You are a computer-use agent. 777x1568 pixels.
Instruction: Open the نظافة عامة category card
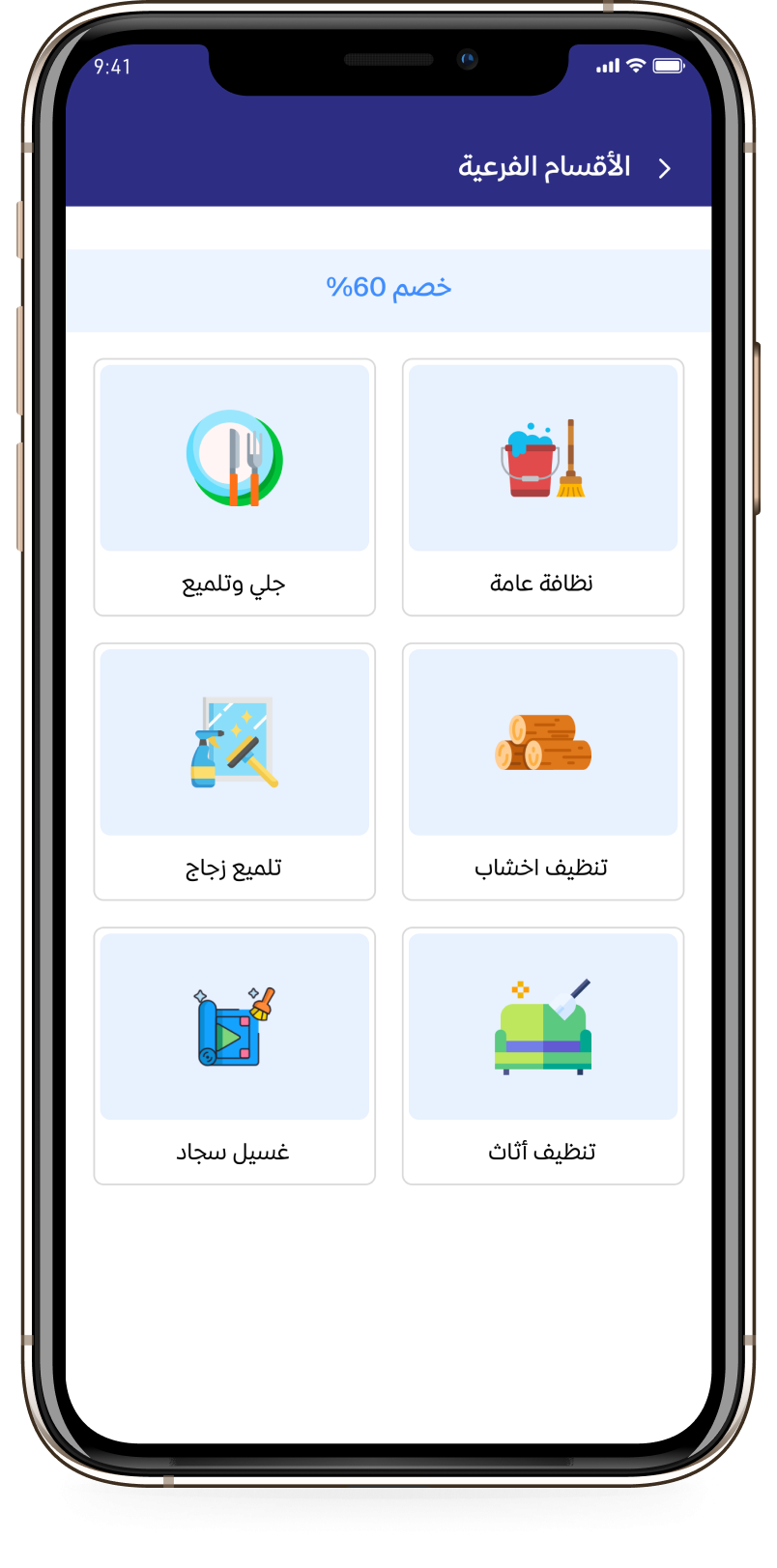point(542,487)
